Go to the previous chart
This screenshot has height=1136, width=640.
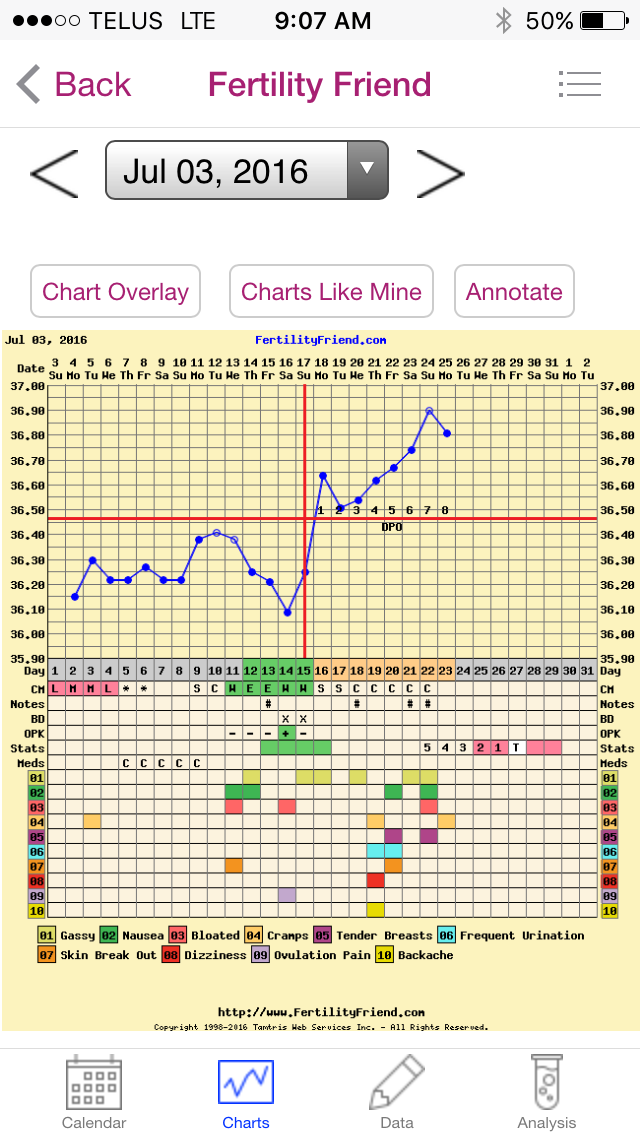[x=54, y=173]
